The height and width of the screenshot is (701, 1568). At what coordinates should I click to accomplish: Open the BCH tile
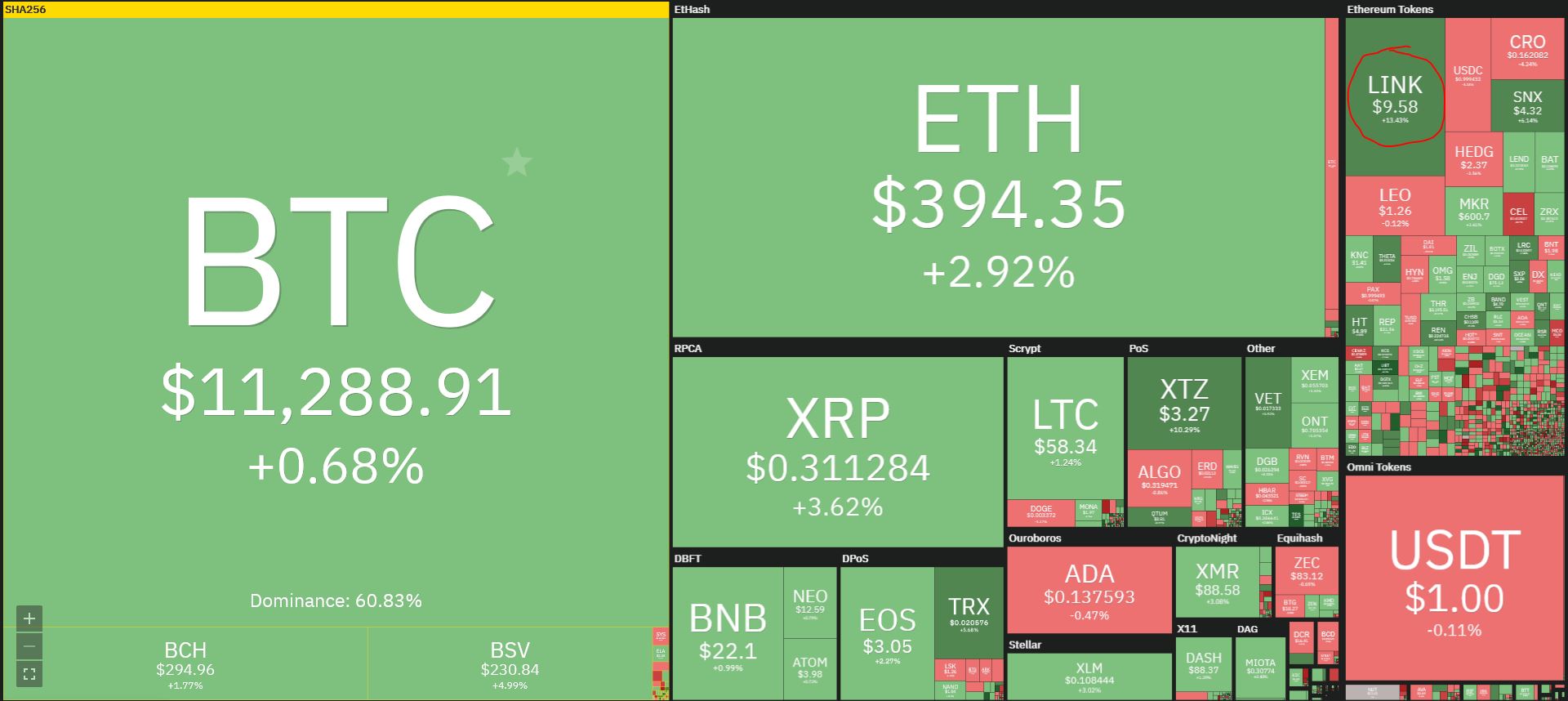tap(185, 664)
